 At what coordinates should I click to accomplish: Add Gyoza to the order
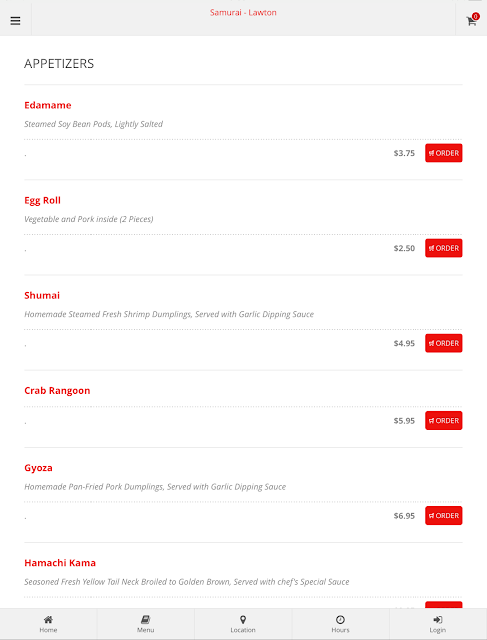[x=443, y=516]
